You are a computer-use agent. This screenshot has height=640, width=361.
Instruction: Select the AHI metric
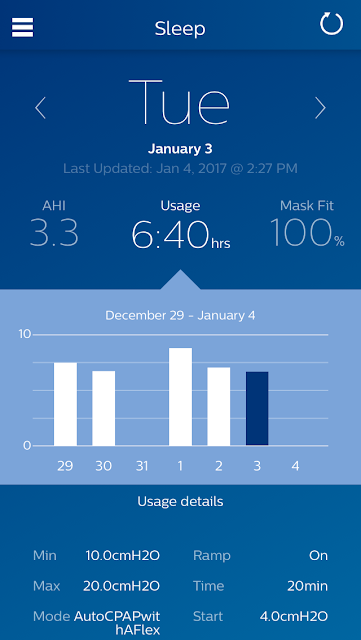[x=54, y=224]
